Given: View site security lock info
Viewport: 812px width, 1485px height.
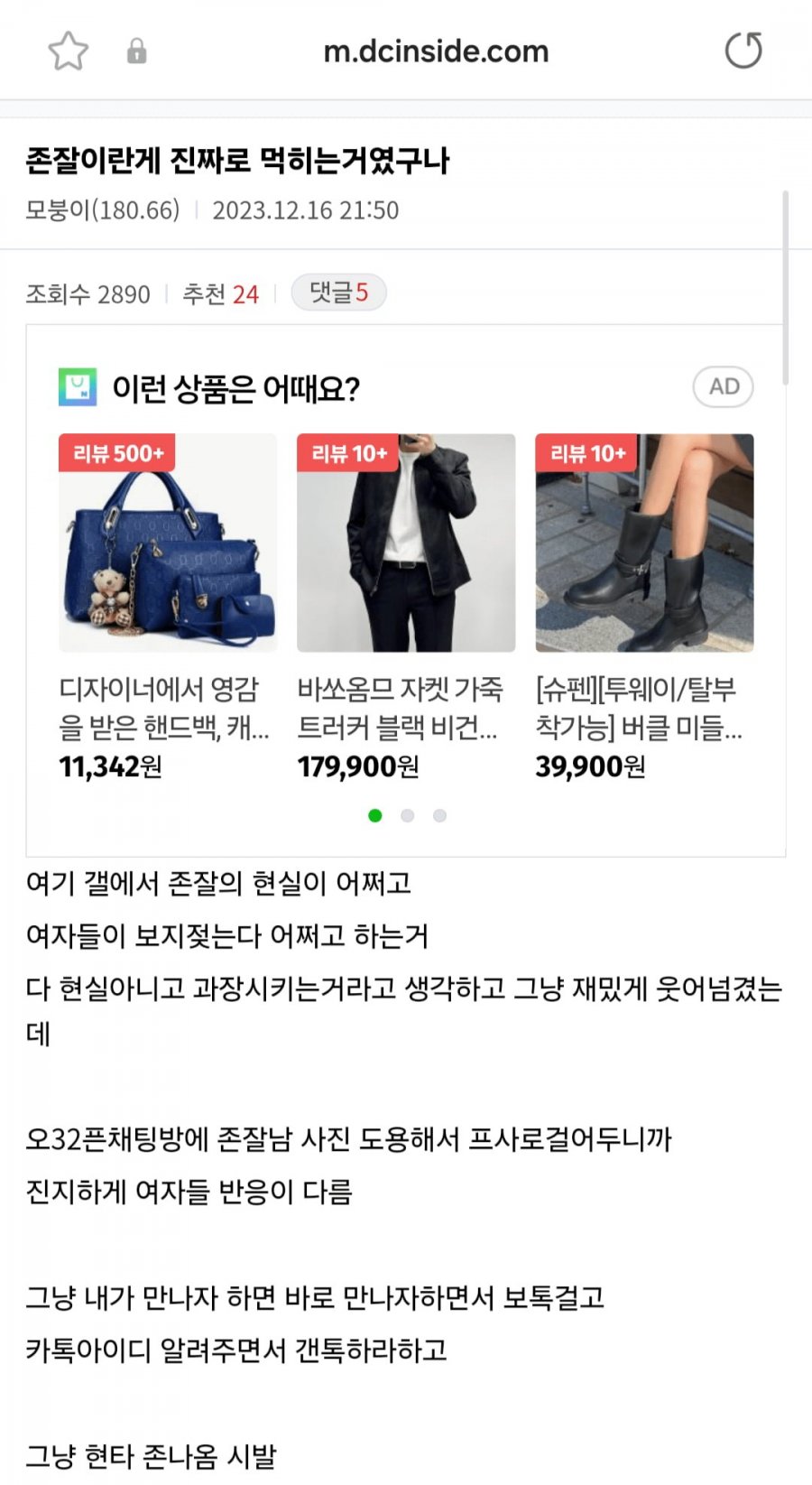Looking at the screenshot, I should coord(136,51).
